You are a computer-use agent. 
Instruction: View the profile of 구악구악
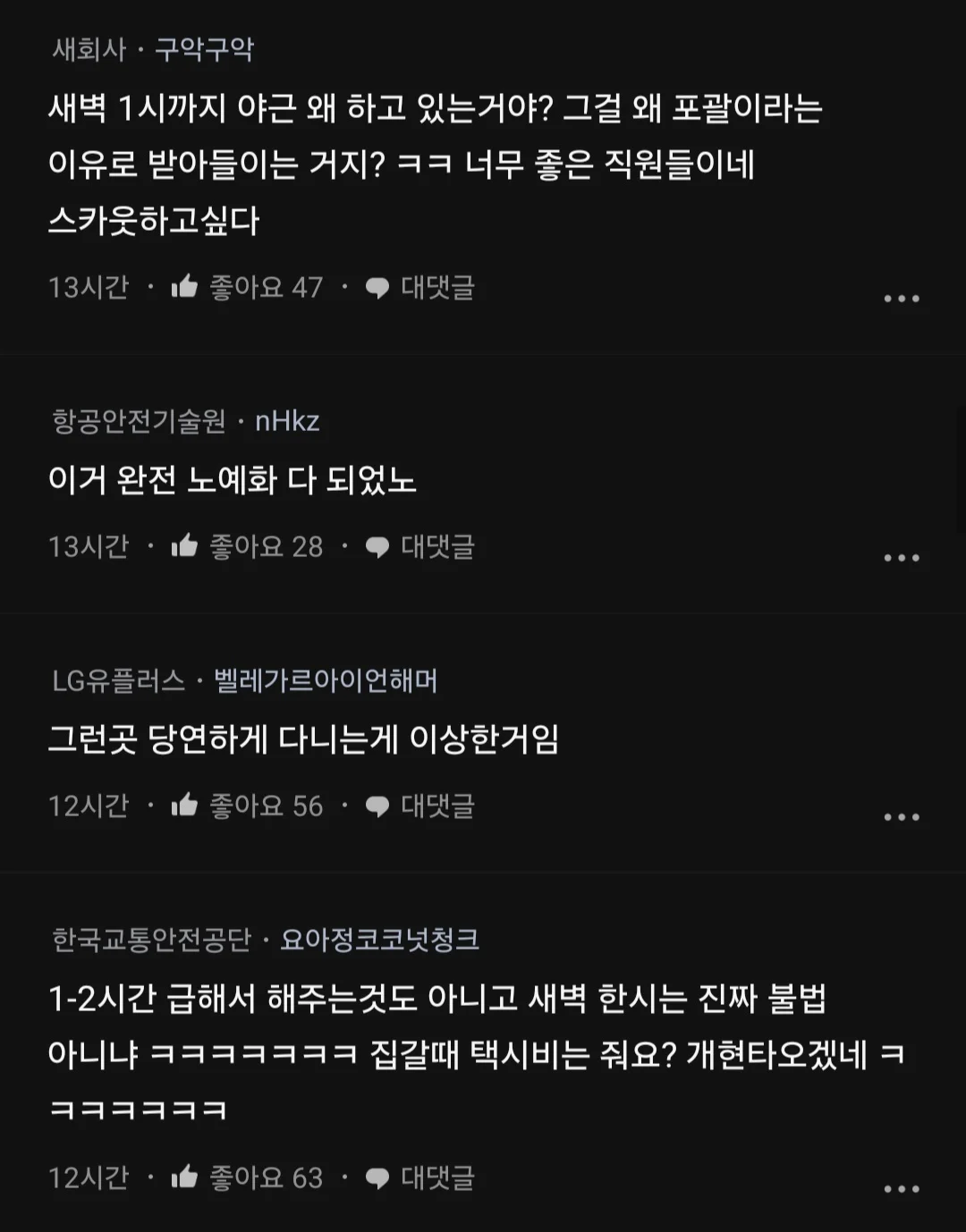204,49
